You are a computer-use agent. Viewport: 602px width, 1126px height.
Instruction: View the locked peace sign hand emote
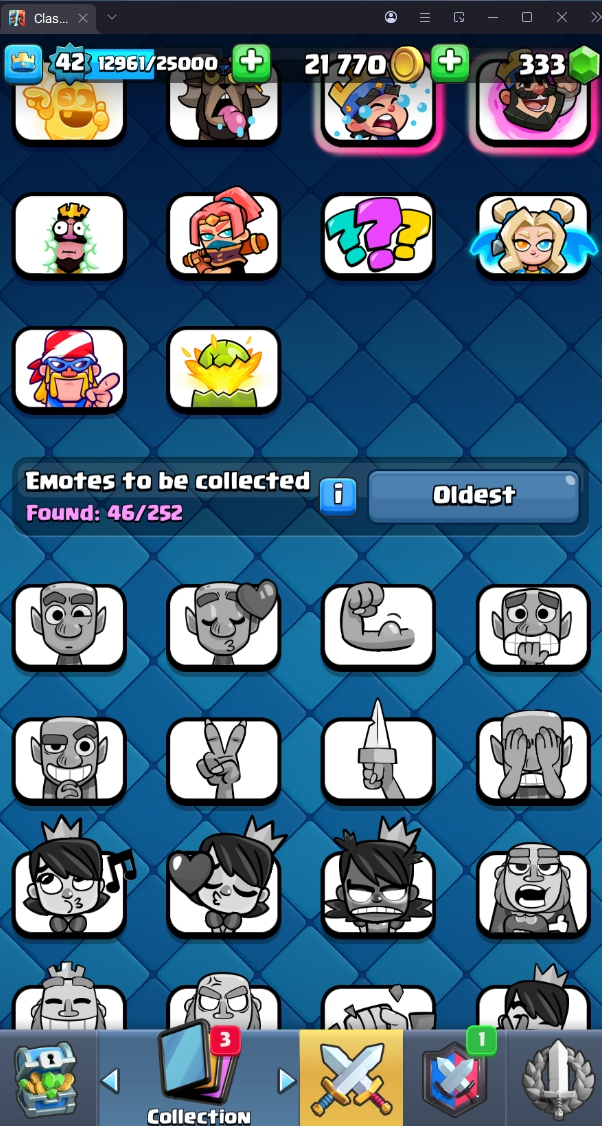click(x=223, y=759)
